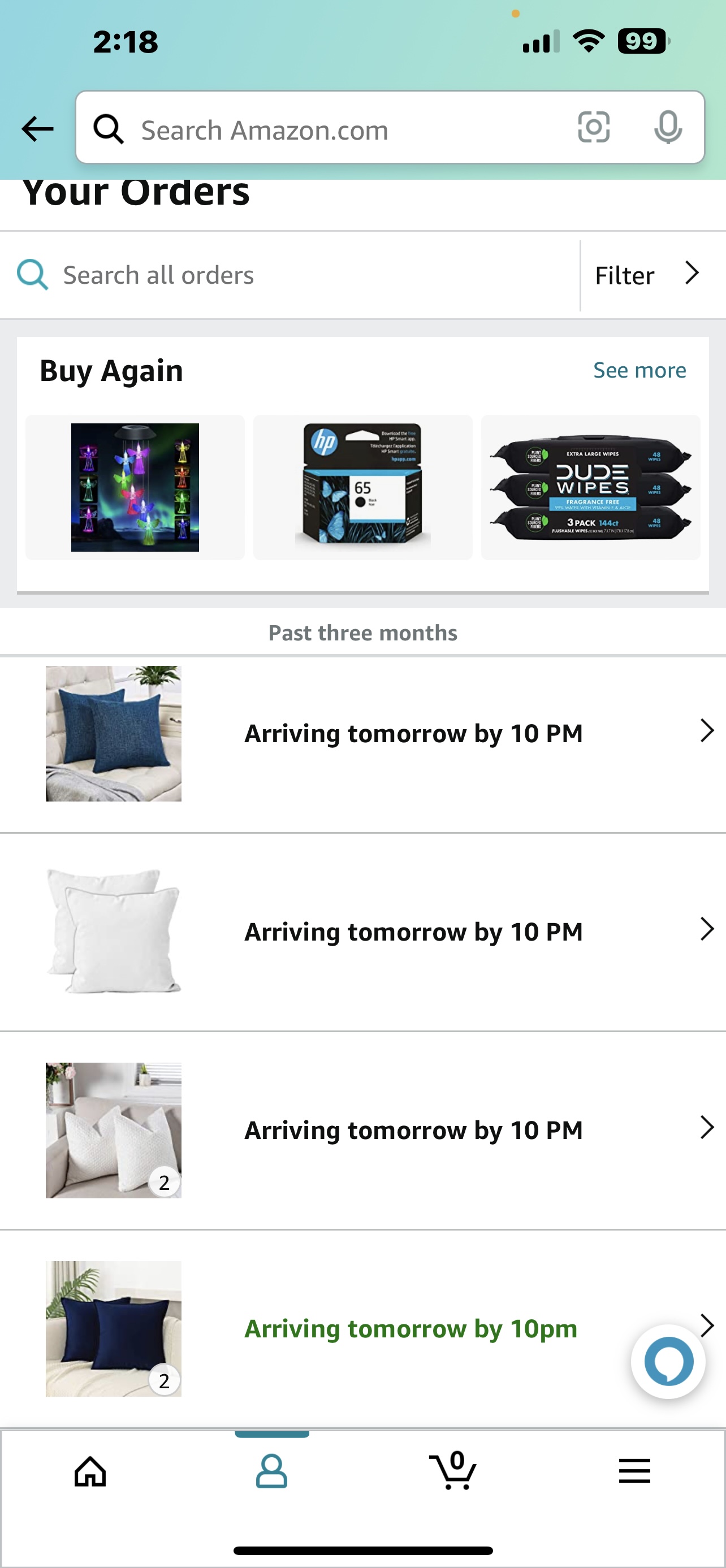This screenshot has width=726, height=1568.
Task: Start voice search with the microphone
Action: [668, 128]
